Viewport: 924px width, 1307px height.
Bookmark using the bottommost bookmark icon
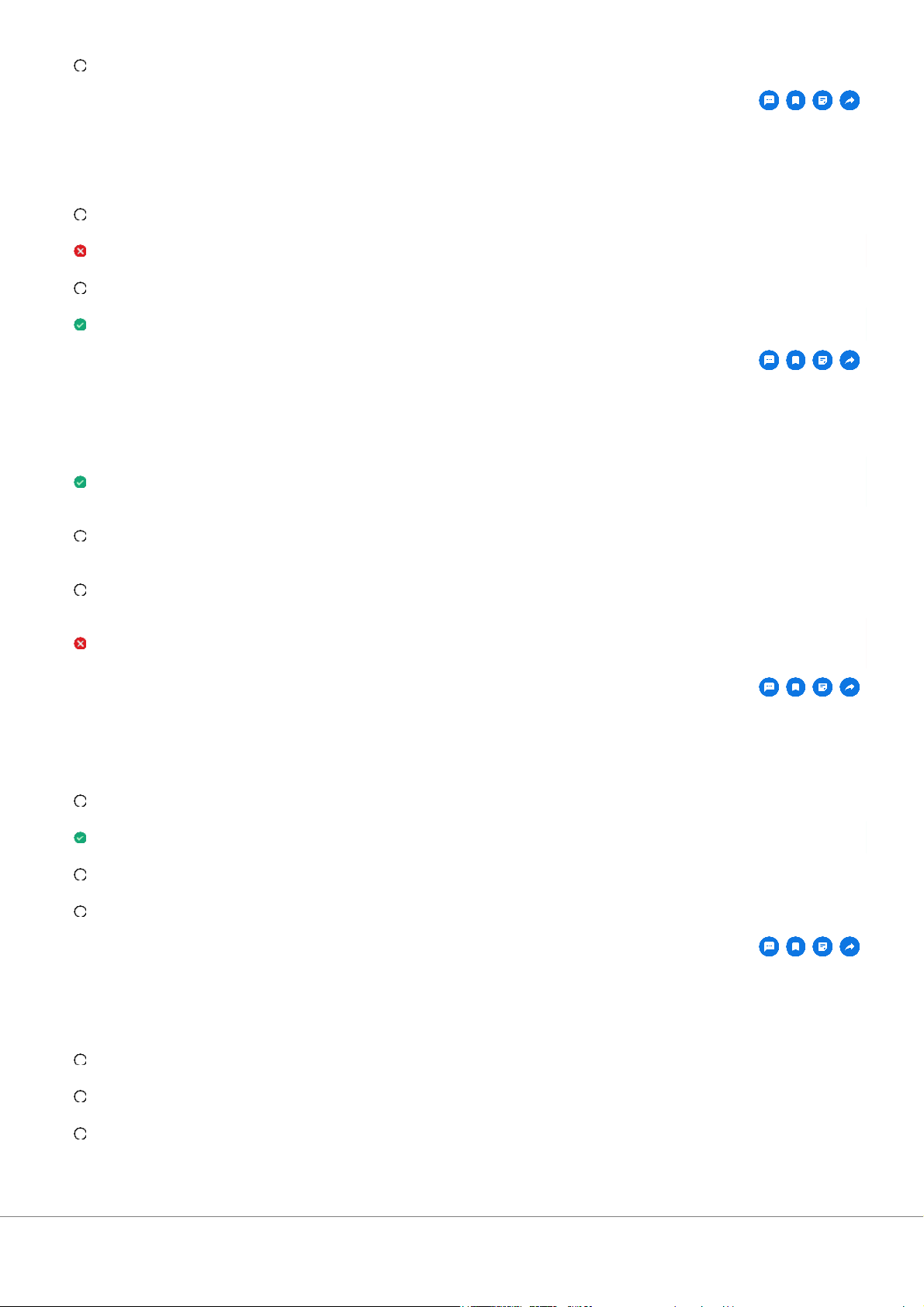[x=796, y=947]
